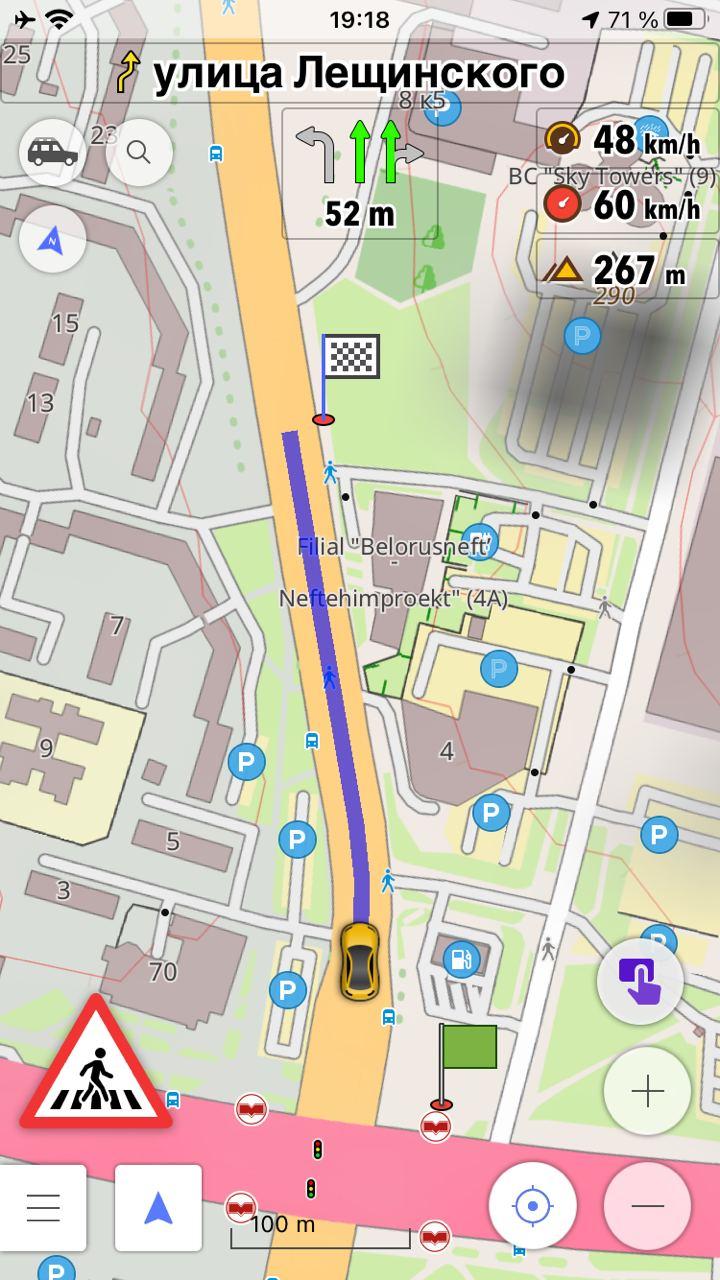Viewport: 720px width, 1280px height.
Task: Tap the compass orientation button
Action: point(52,239)
